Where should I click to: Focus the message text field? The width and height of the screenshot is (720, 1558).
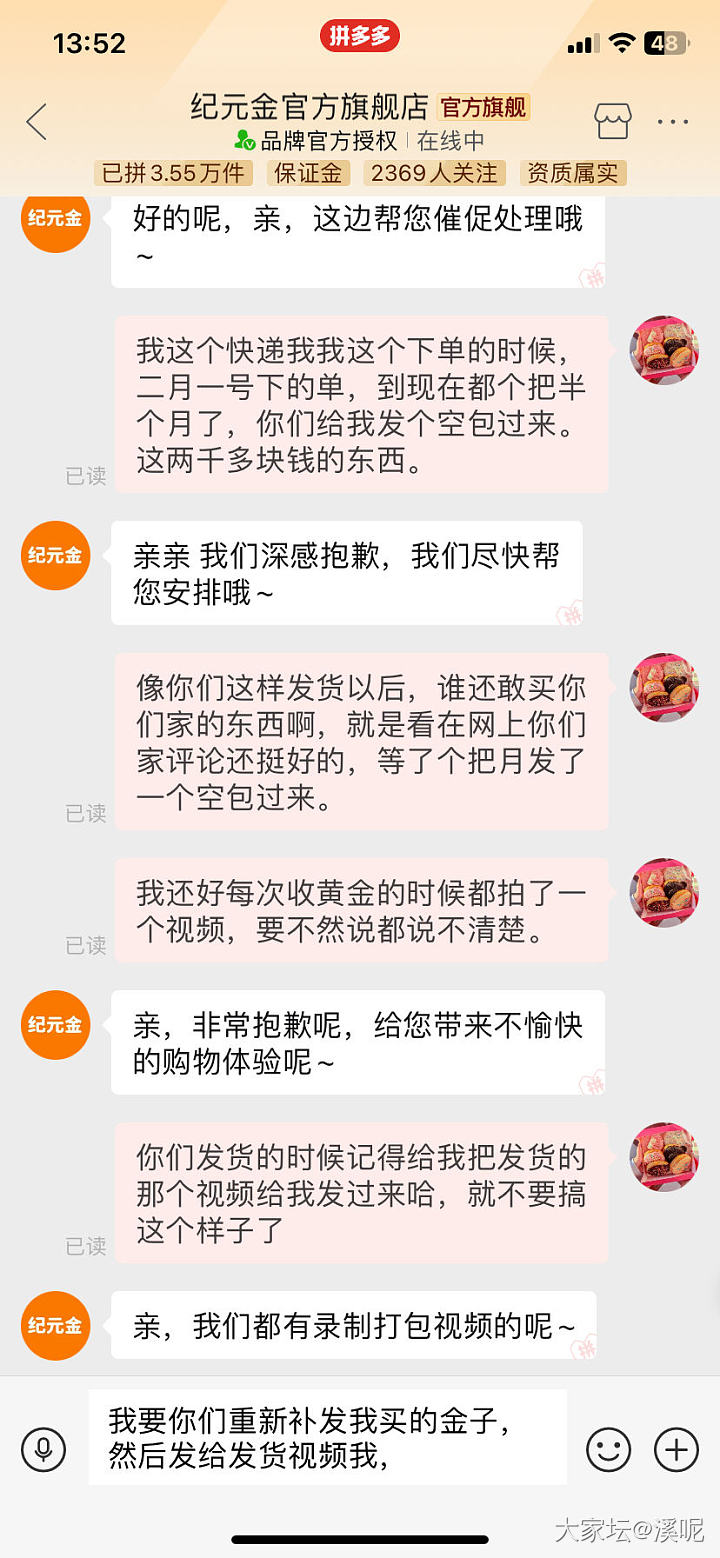tap(327, 1437)
